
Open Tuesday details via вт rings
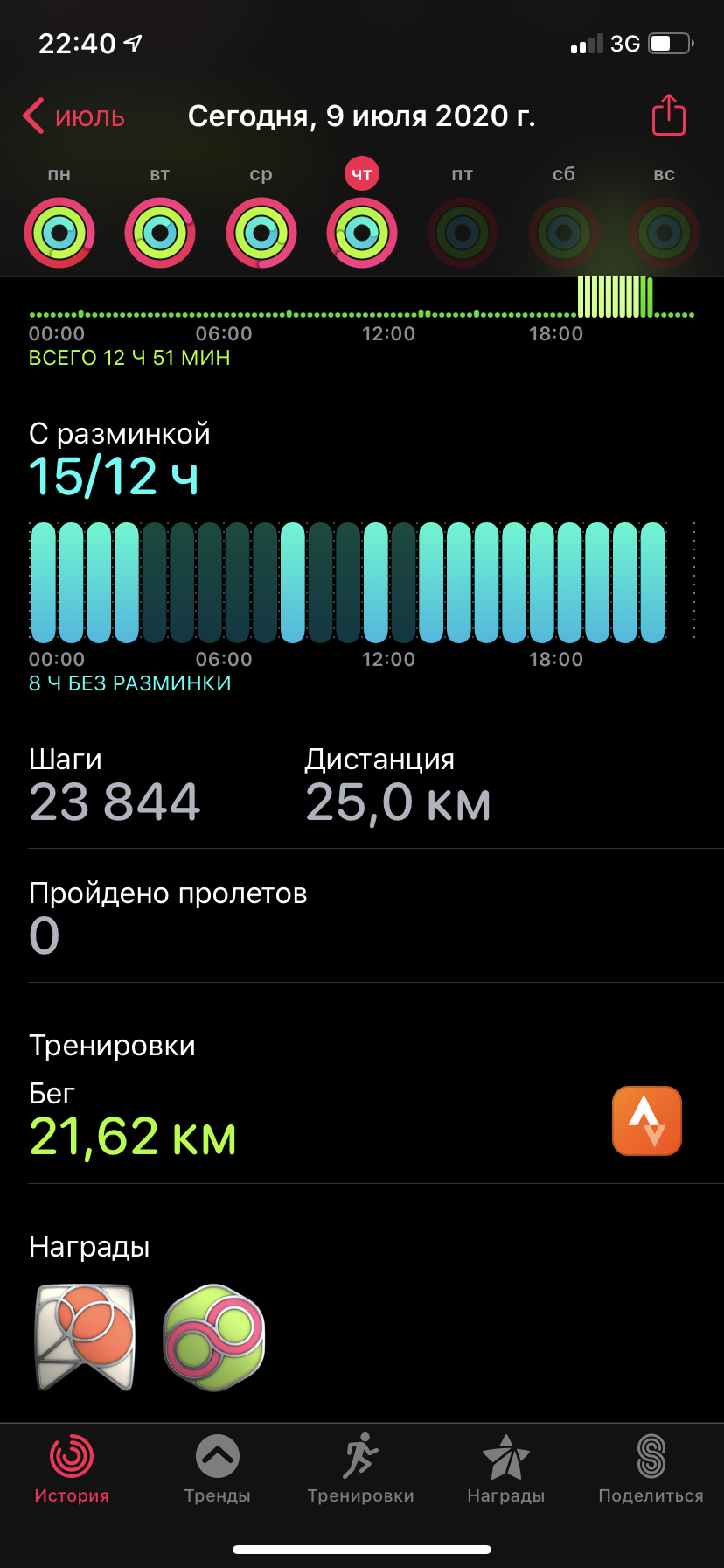coord(160,231)
